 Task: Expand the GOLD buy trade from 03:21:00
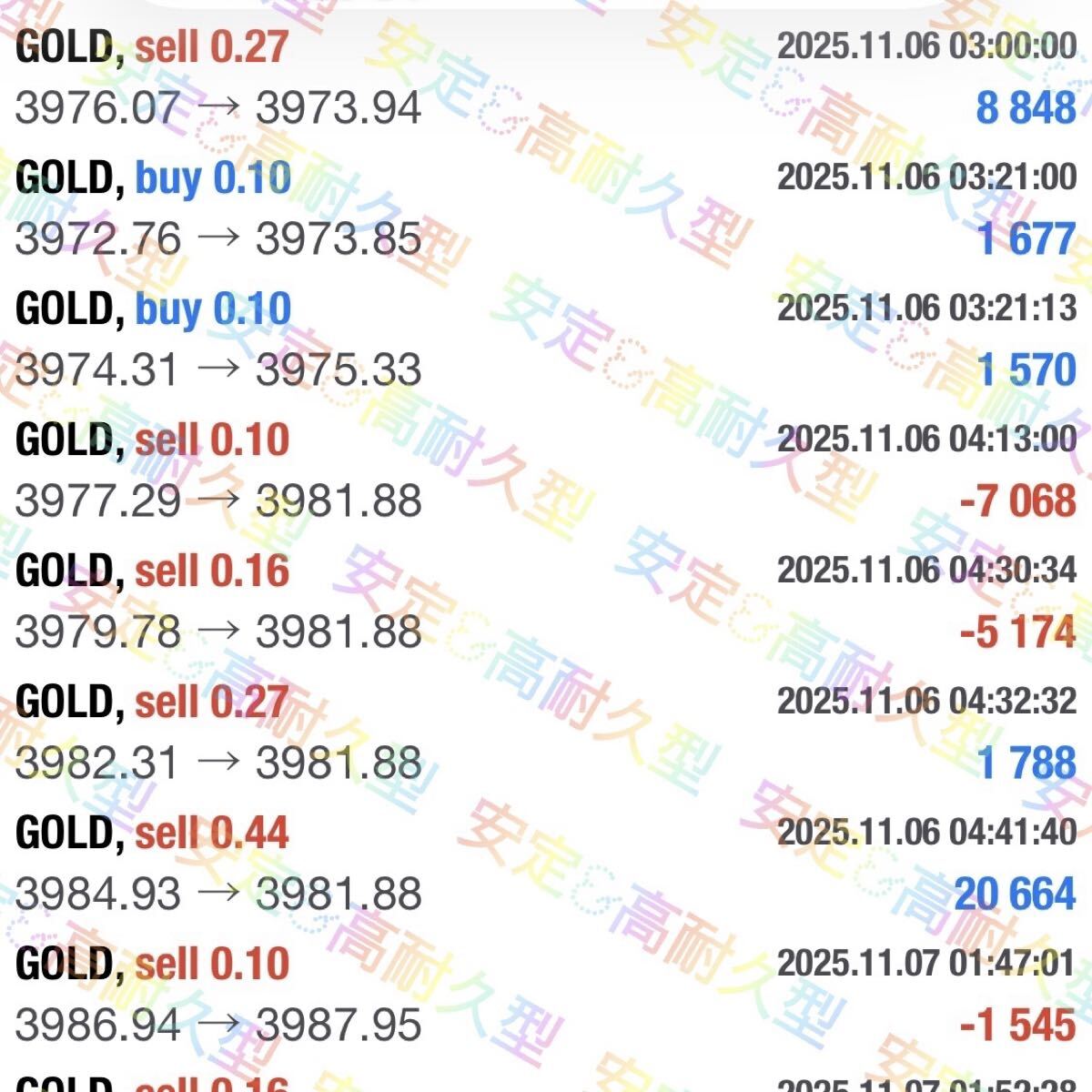[546, 208]
